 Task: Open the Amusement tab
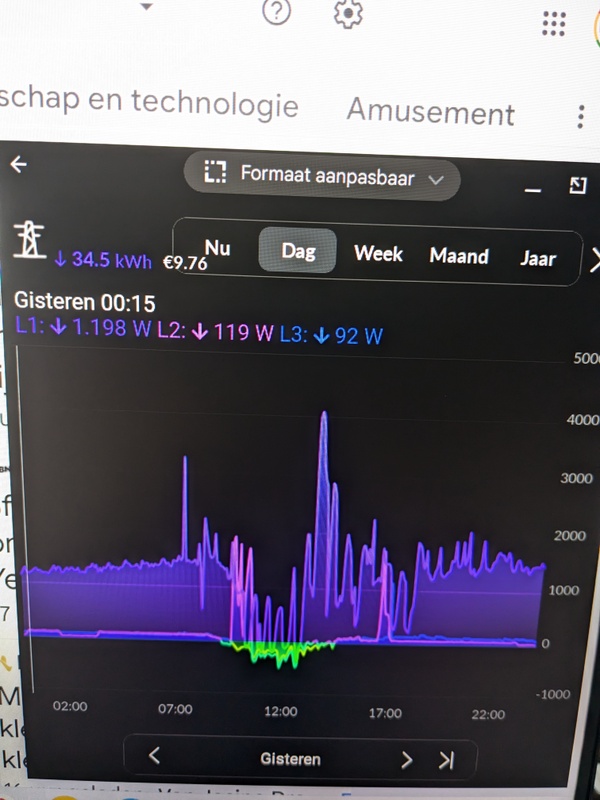pyautogui.click(x=430, y=112)
